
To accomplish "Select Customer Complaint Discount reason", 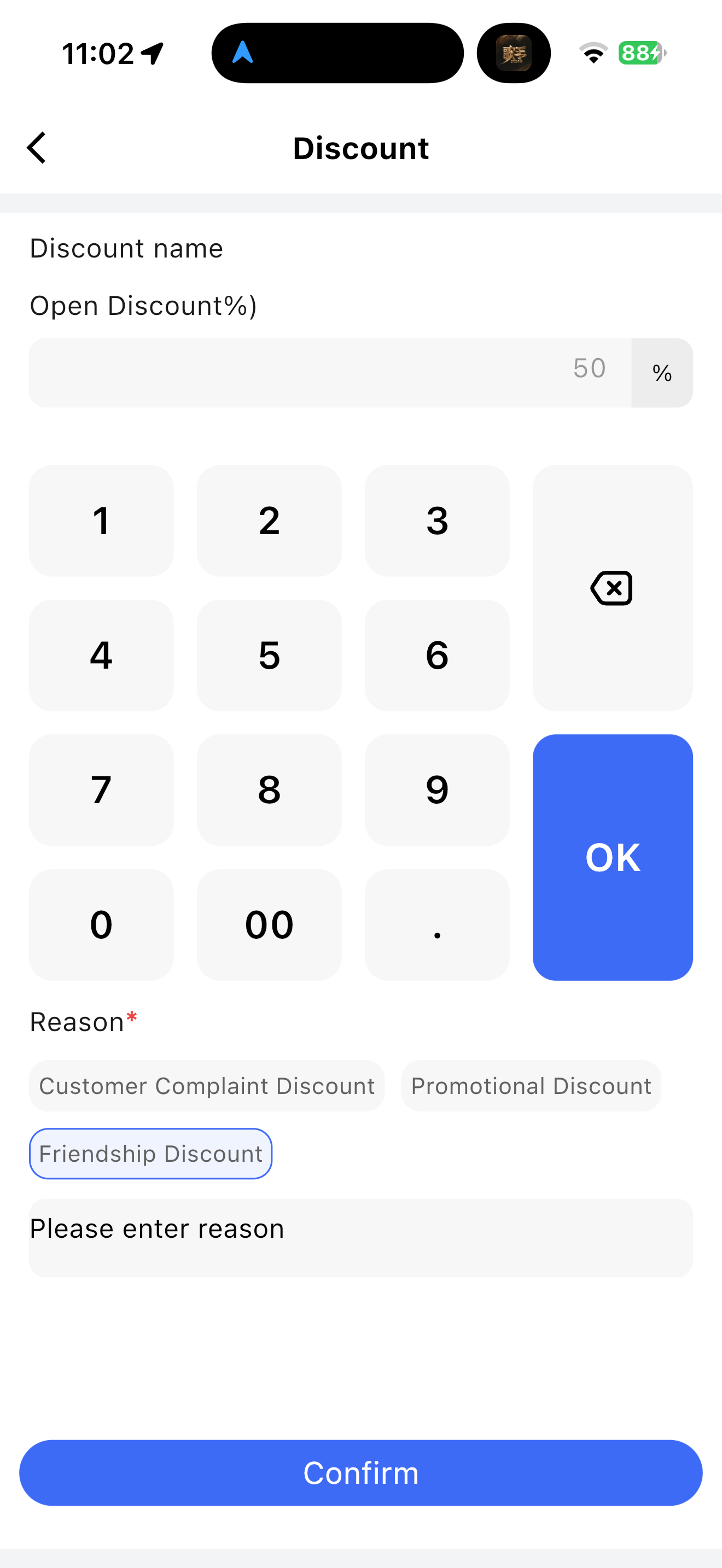I will [207, 1086].
